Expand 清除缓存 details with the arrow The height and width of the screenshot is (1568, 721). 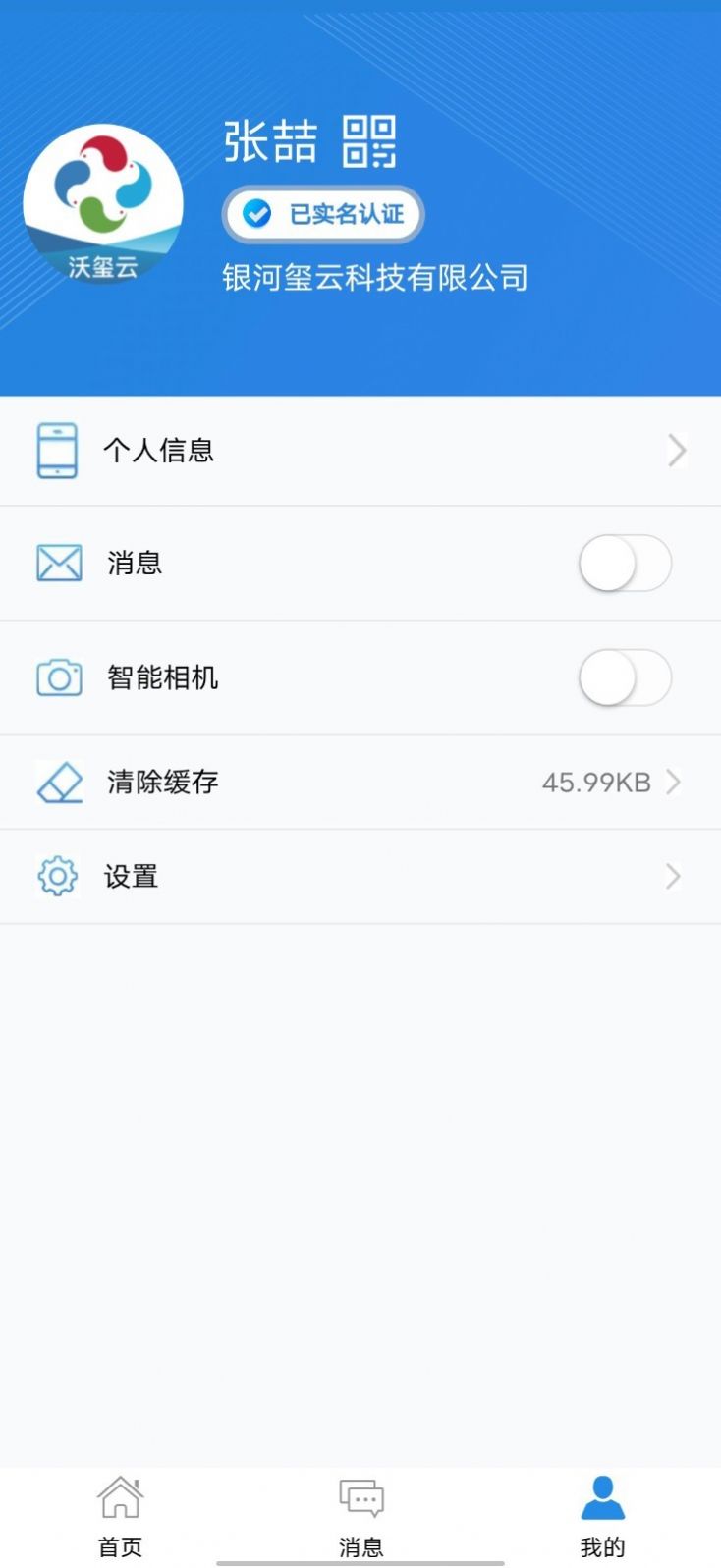point(674,782)
